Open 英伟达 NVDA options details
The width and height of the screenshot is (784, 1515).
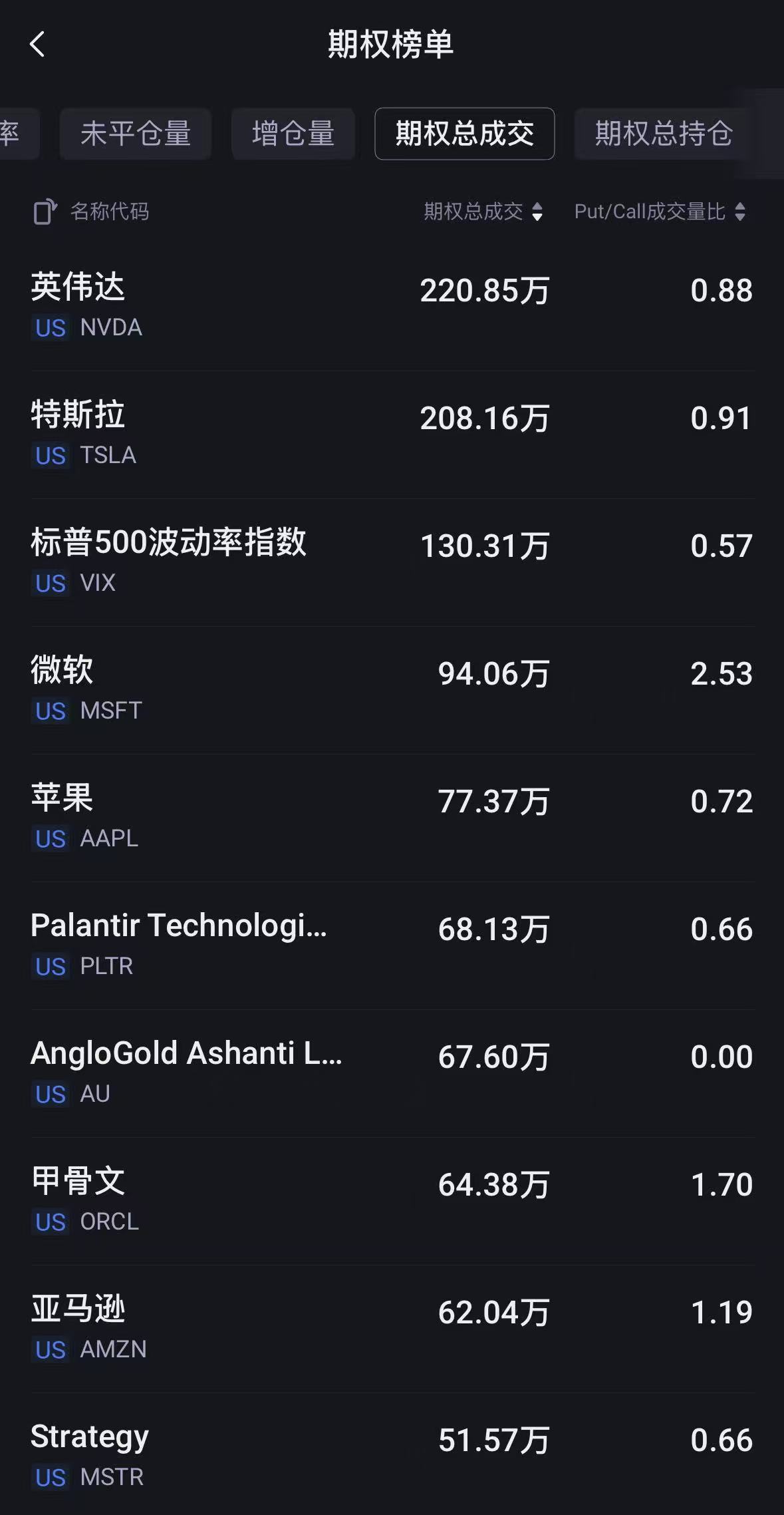click(x=392, y=306)
